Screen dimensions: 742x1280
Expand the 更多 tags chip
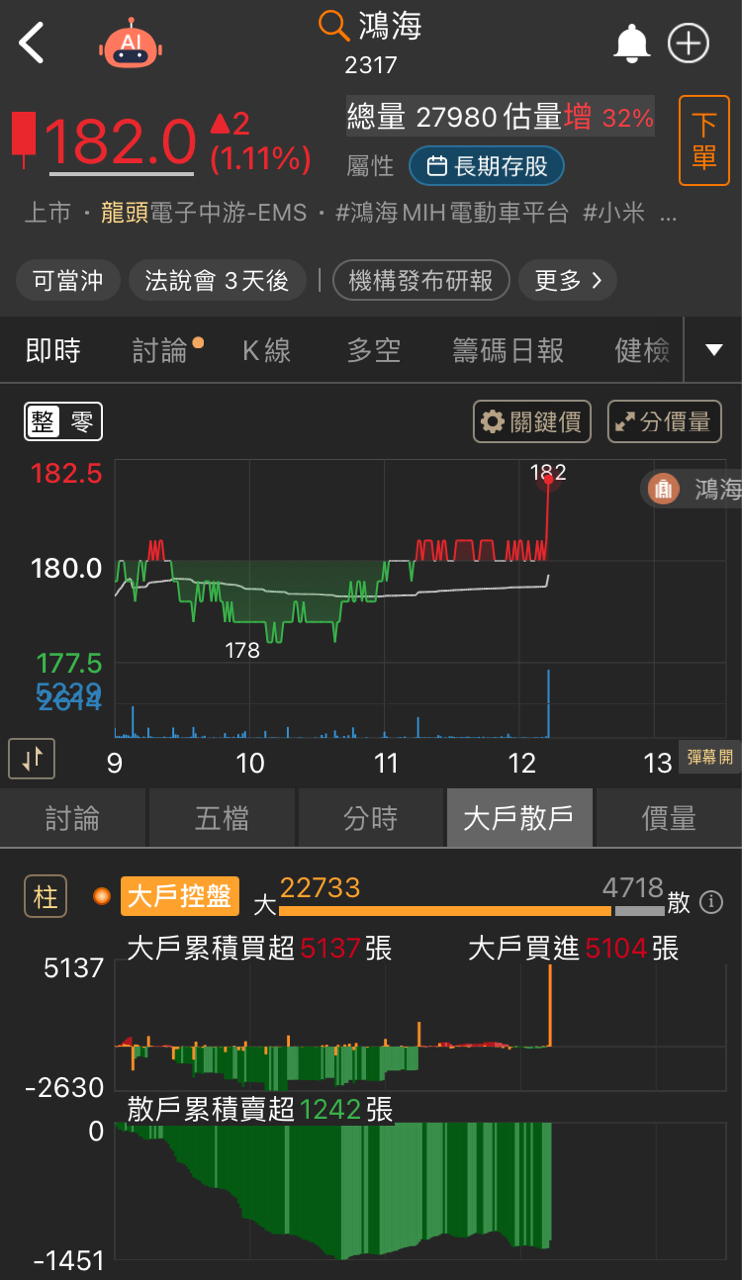(x=567, y=281)
